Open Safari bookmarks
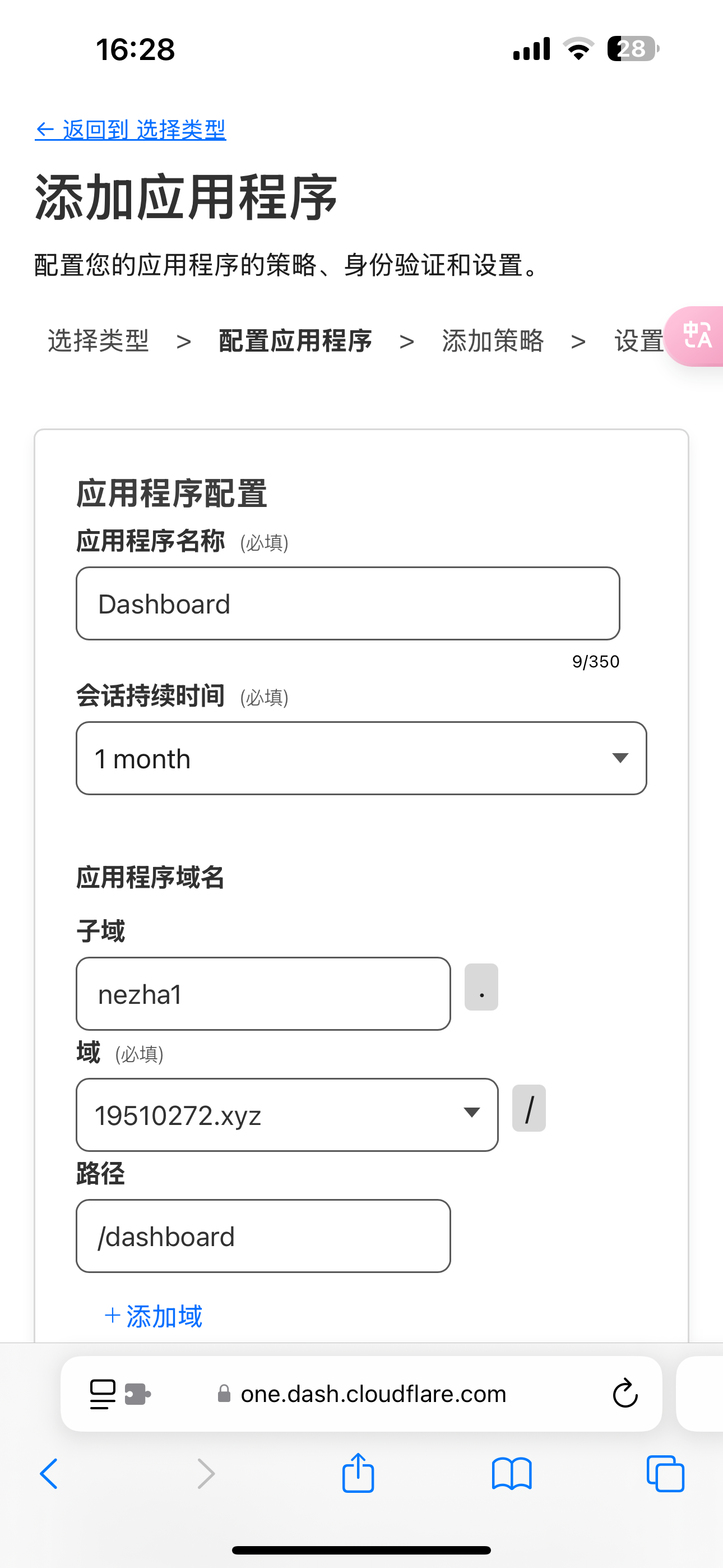723x1568 pixels. point(512,1474)
